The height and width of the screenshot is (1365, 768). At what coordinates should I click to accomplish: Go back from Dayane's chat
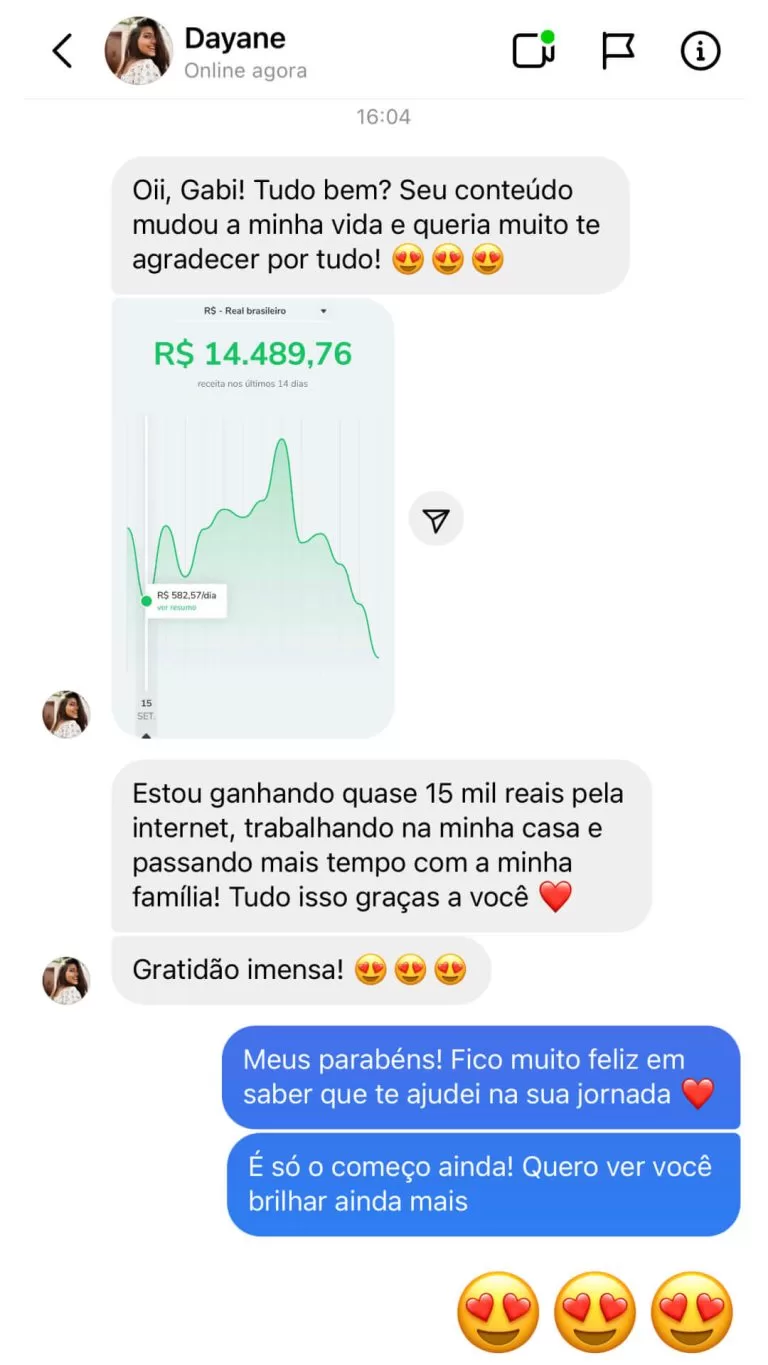(x=62, y=51)
